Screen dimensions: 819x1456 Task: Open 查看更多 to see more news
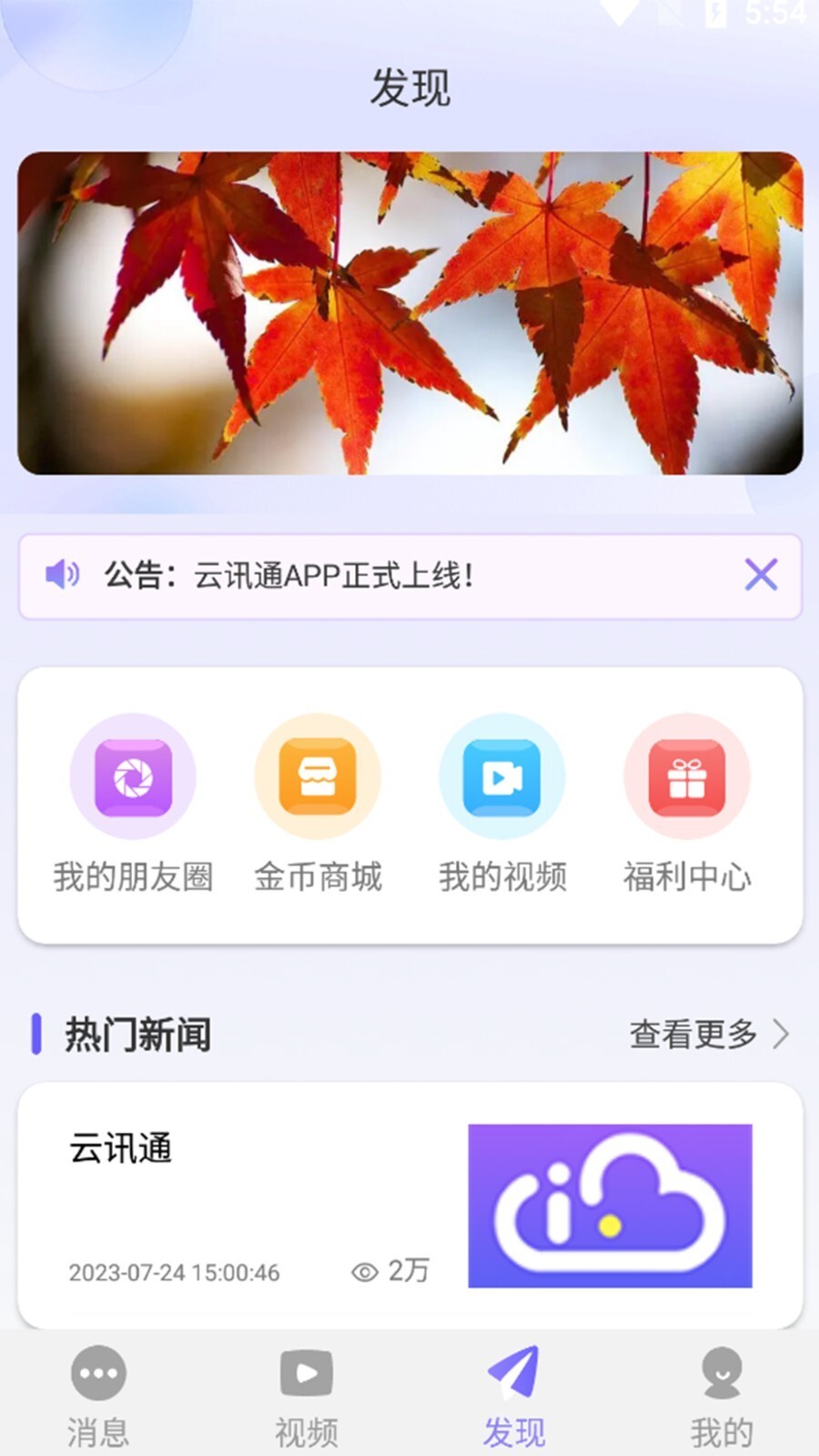(693, 1035)
